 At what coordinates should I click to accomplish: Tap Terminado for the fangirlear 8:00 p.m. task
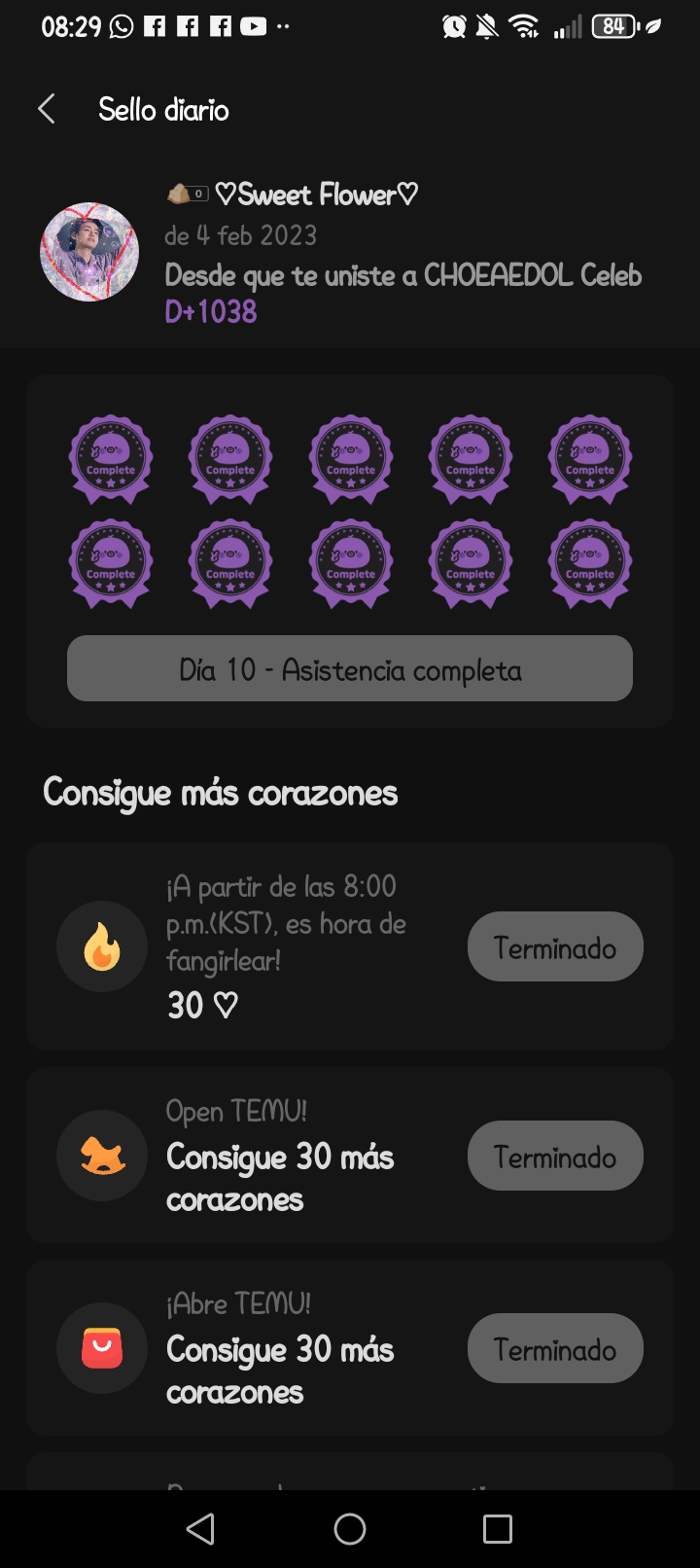point(555,946)
